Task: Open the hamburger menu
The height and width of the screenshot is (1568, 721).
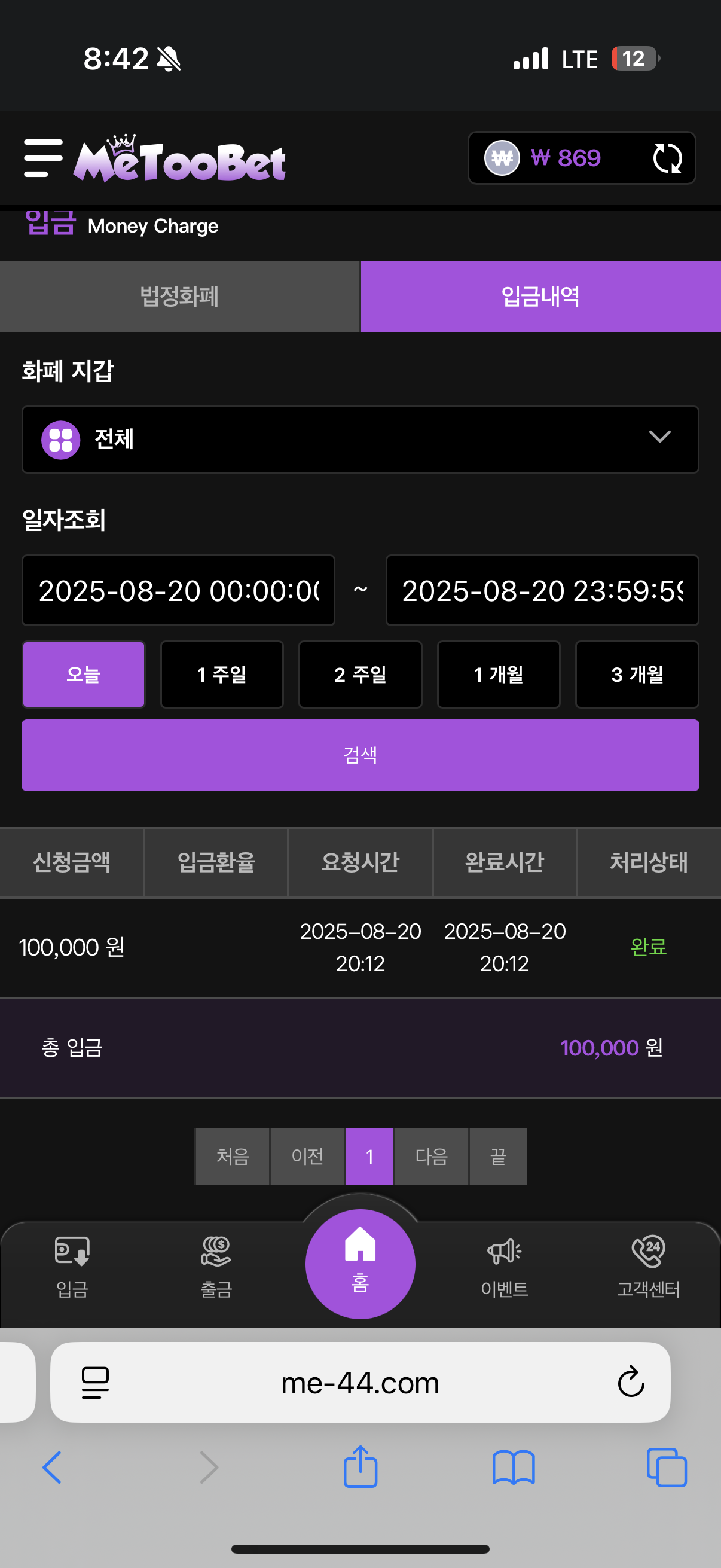Action: click(43, 158)
